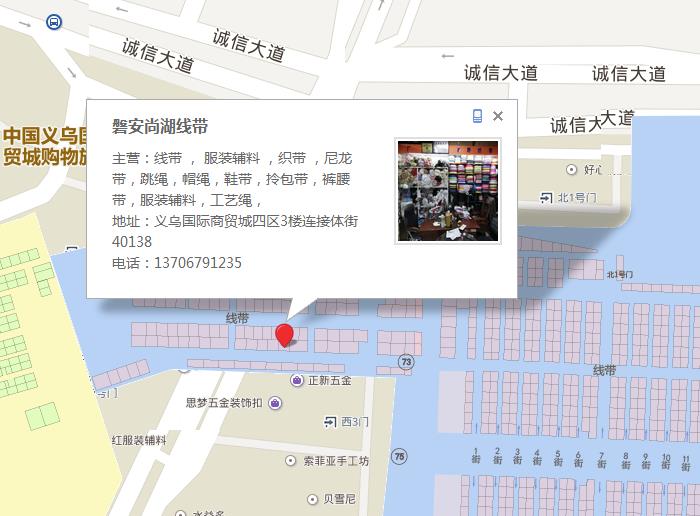Select 正新五金 shop on map
The width and height of the screenshot is (700, 516).
(297, 381)
